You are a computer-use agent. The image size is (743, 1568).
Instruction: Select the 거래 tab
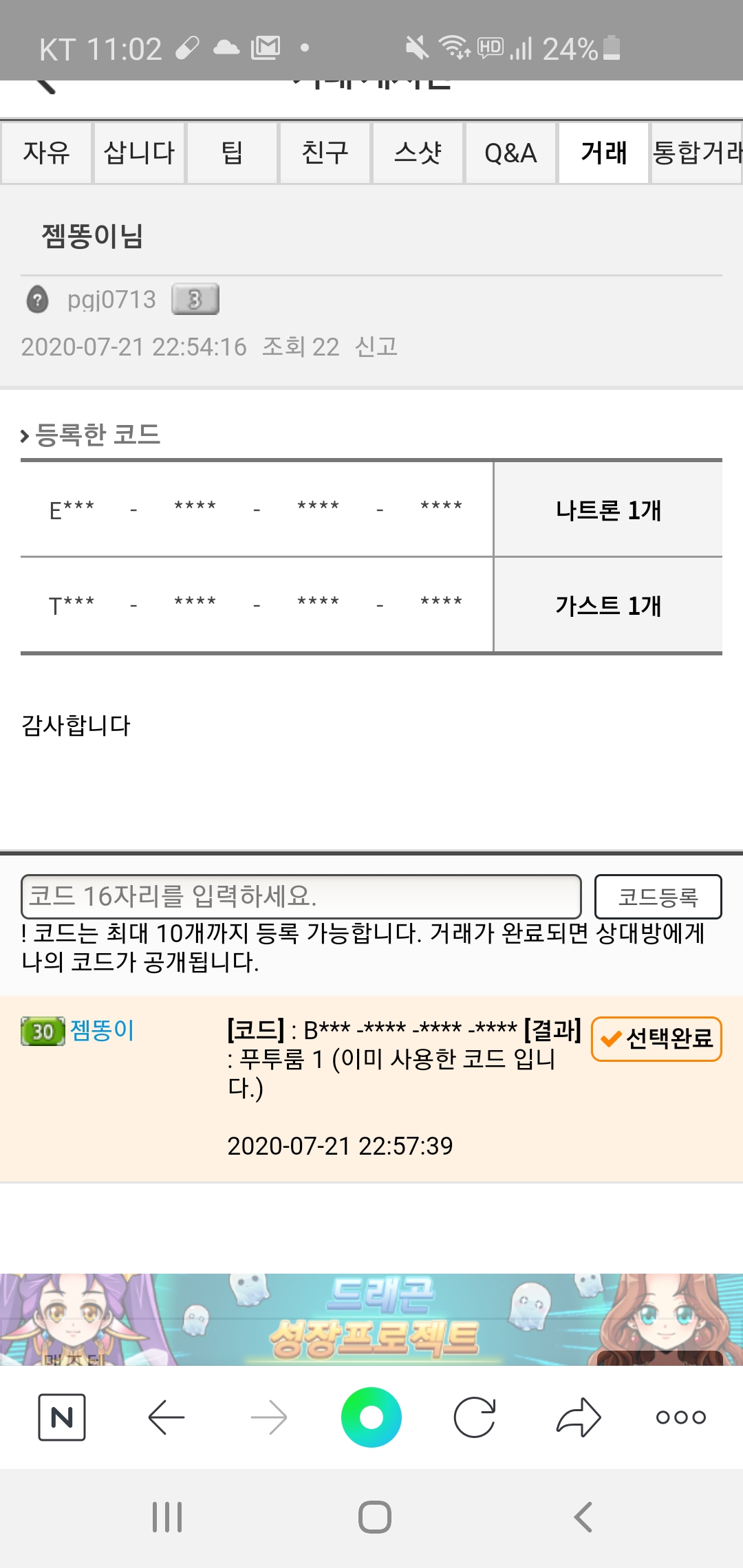click(603, 153)
